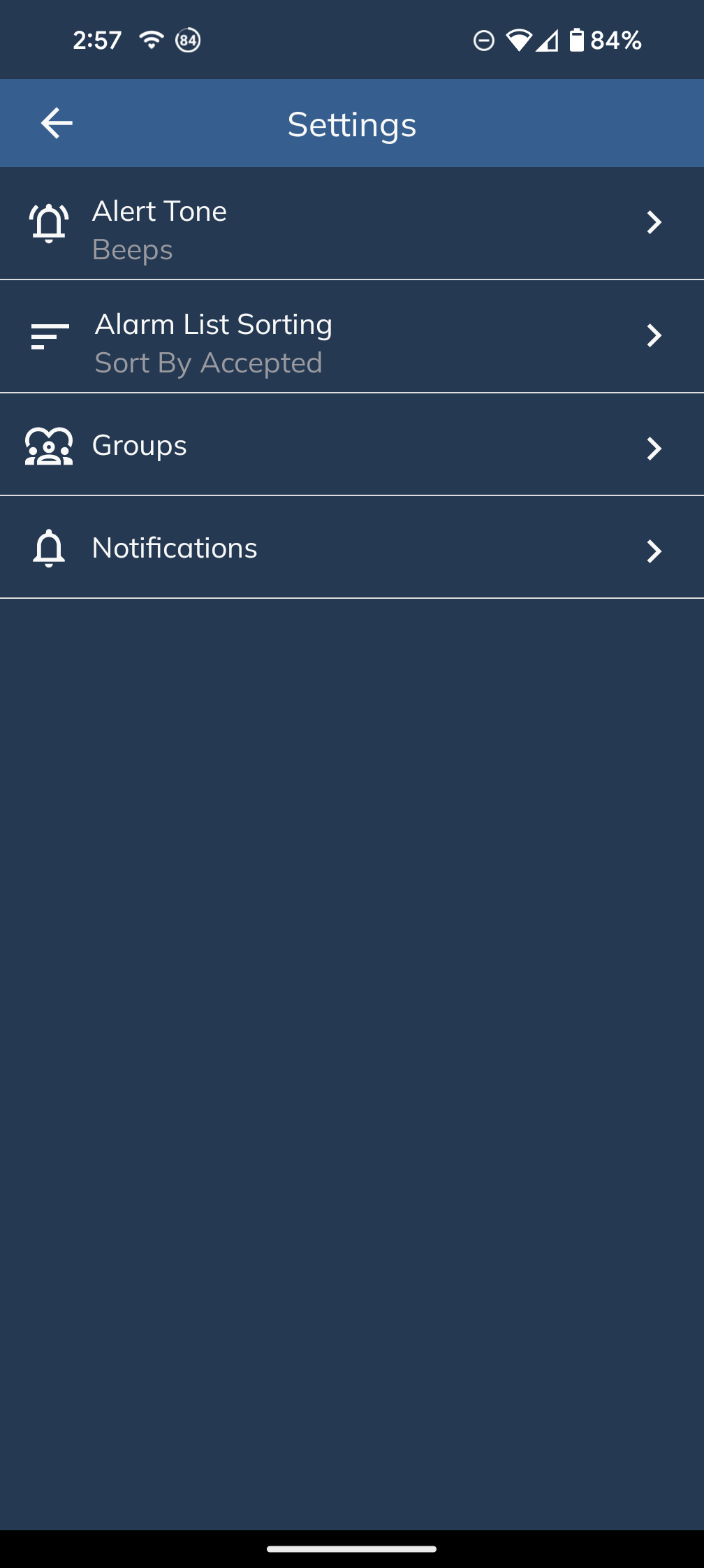The width and height of the screenshot is (704, 1568).
Task: Open Alert Tone setting
Action: 352,224
